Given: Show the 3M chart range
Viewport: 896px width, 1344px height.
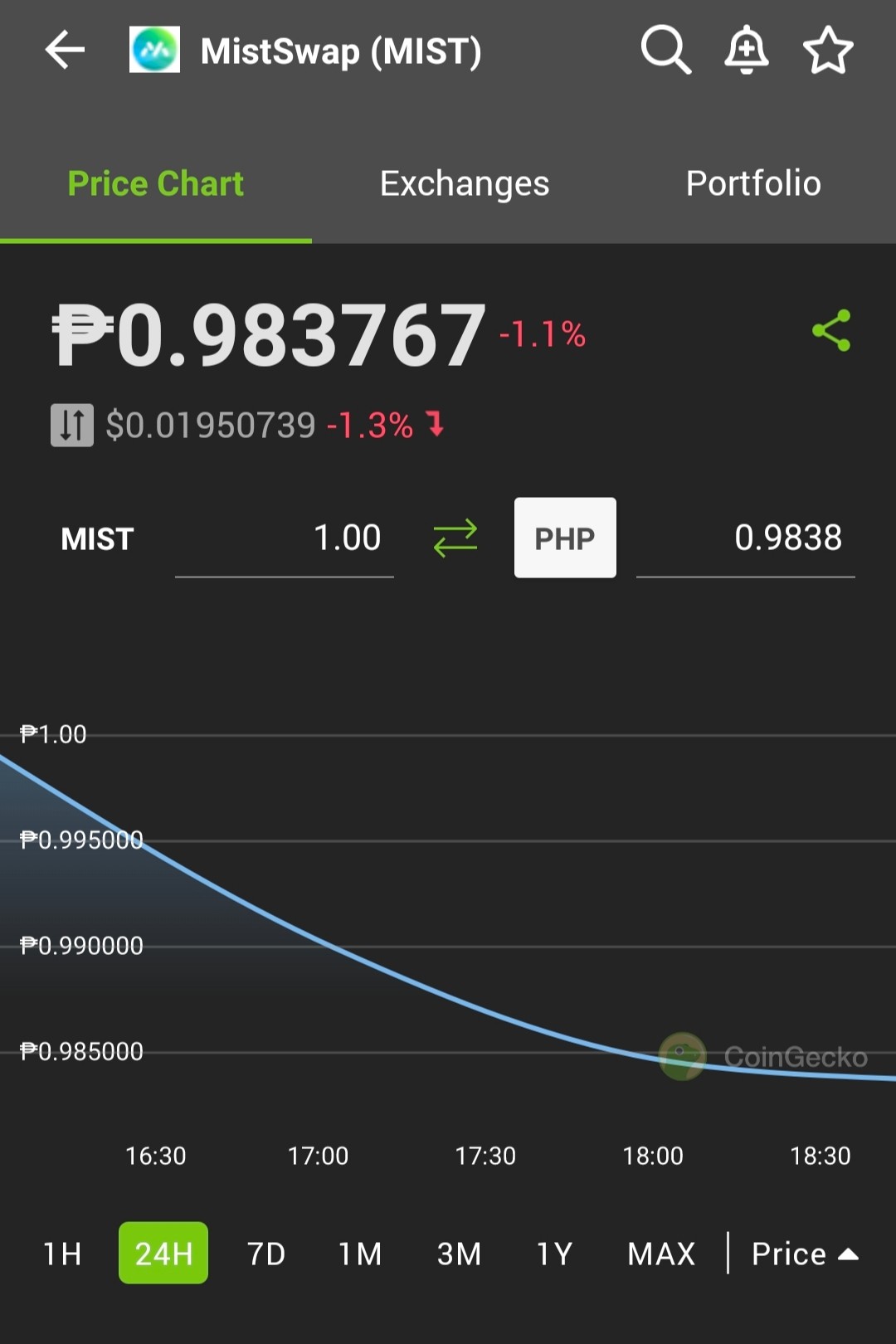Looking at the screenshot, I should coord(459,1254).
